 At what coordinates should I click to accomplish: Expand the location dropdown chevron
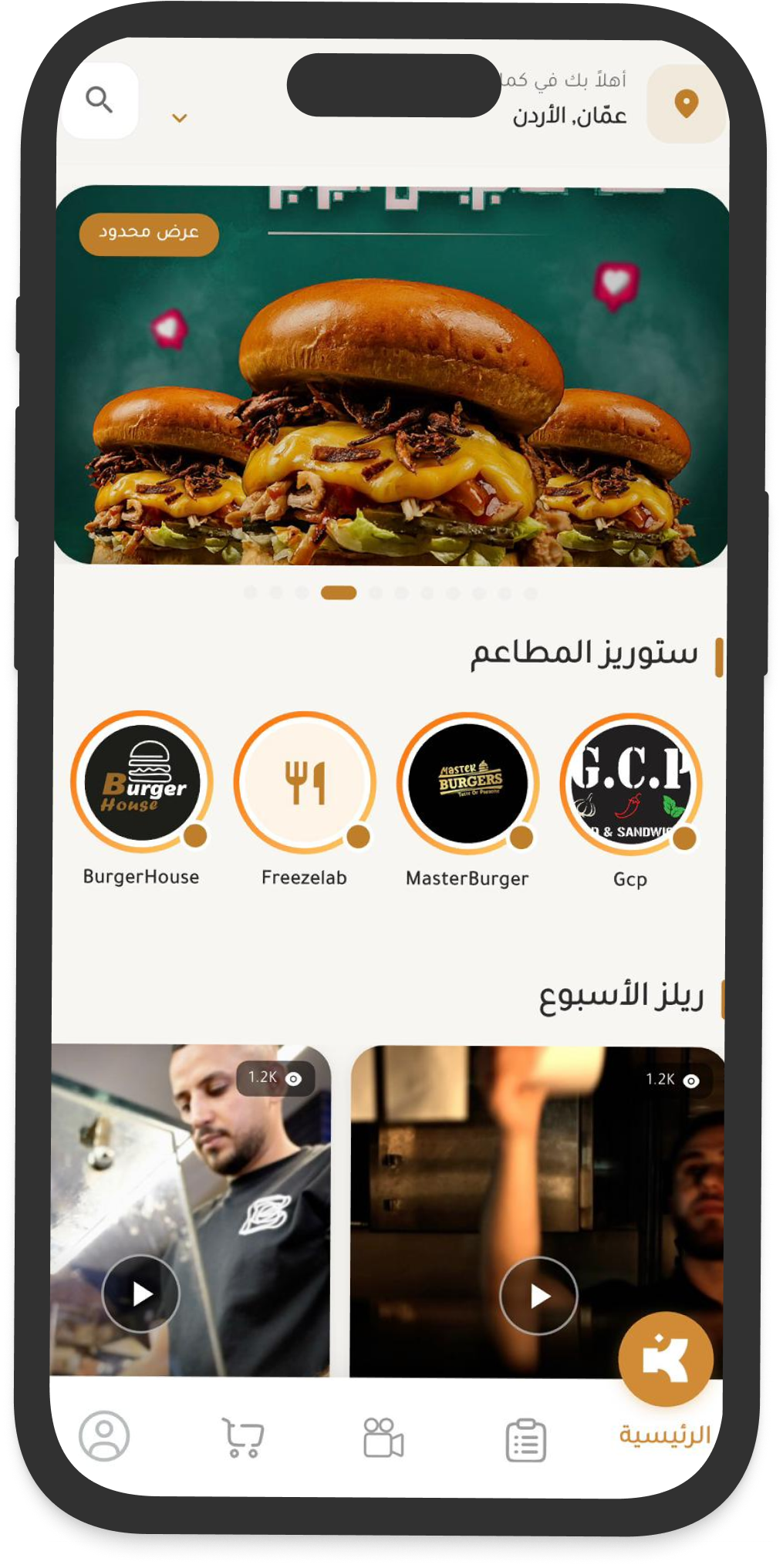(179, 118)
